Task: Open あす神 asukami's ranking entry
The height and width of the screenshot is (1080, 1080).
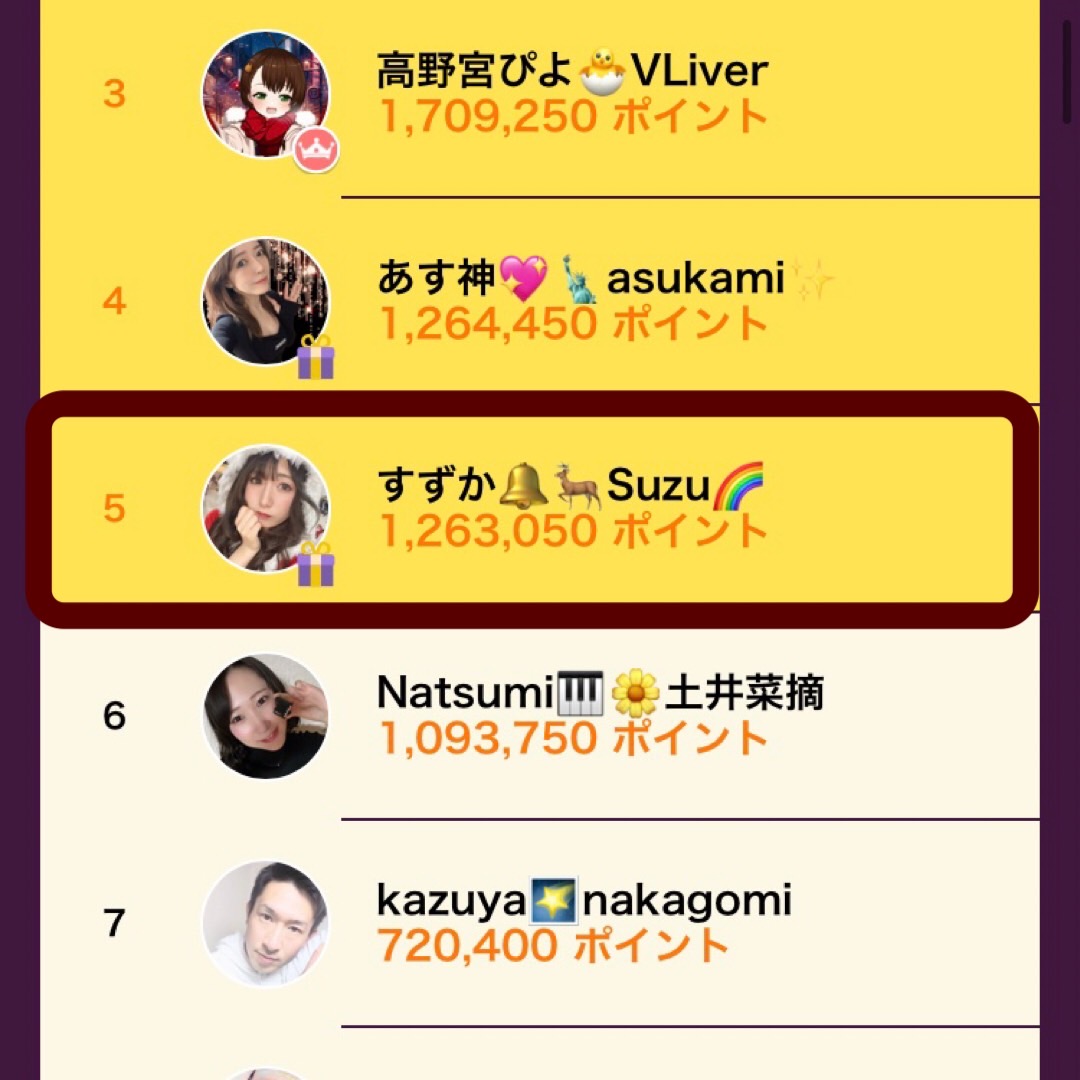Action: click(x=571, y=301)
